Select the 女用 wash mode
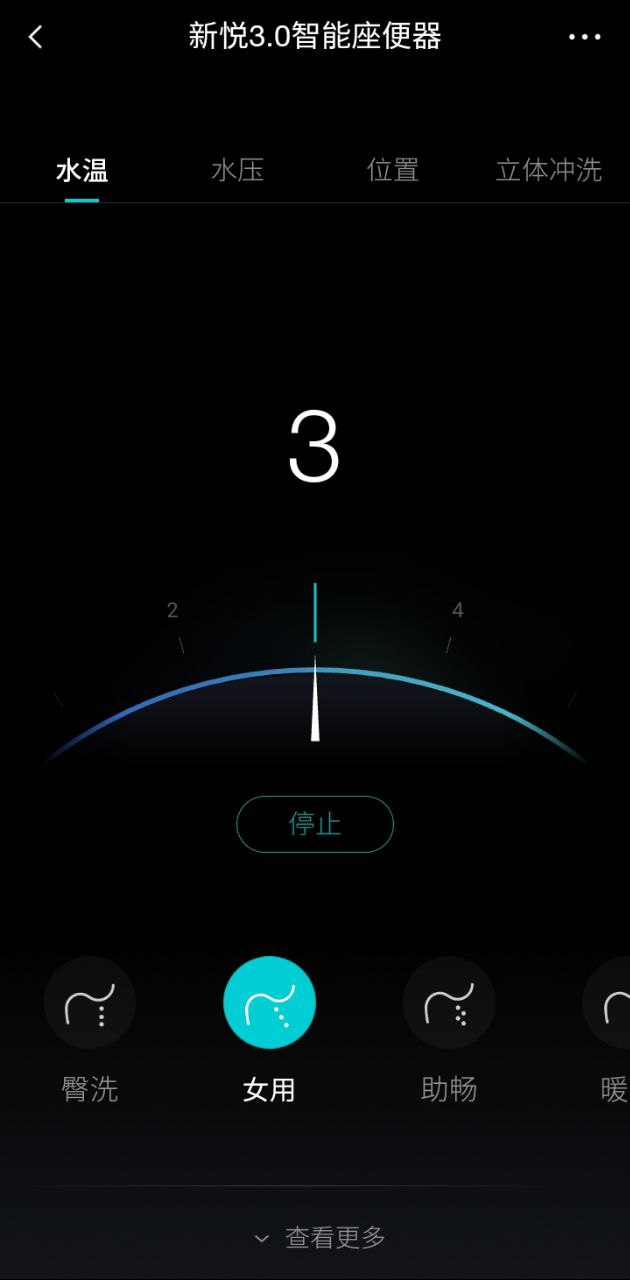The width and height of the screenshot is (630, 1280). click(269, 1003)
